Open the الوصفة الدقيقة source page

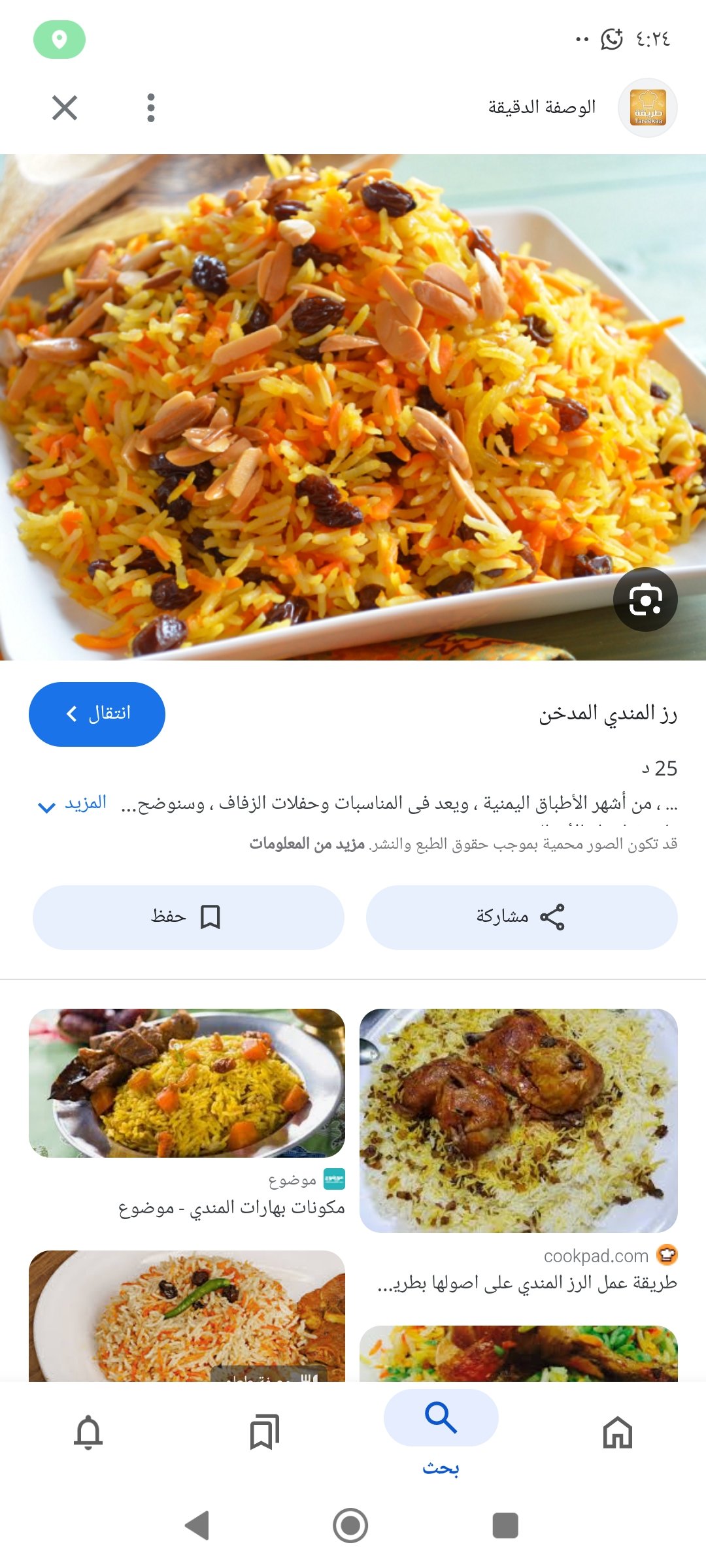pos(543,107)
